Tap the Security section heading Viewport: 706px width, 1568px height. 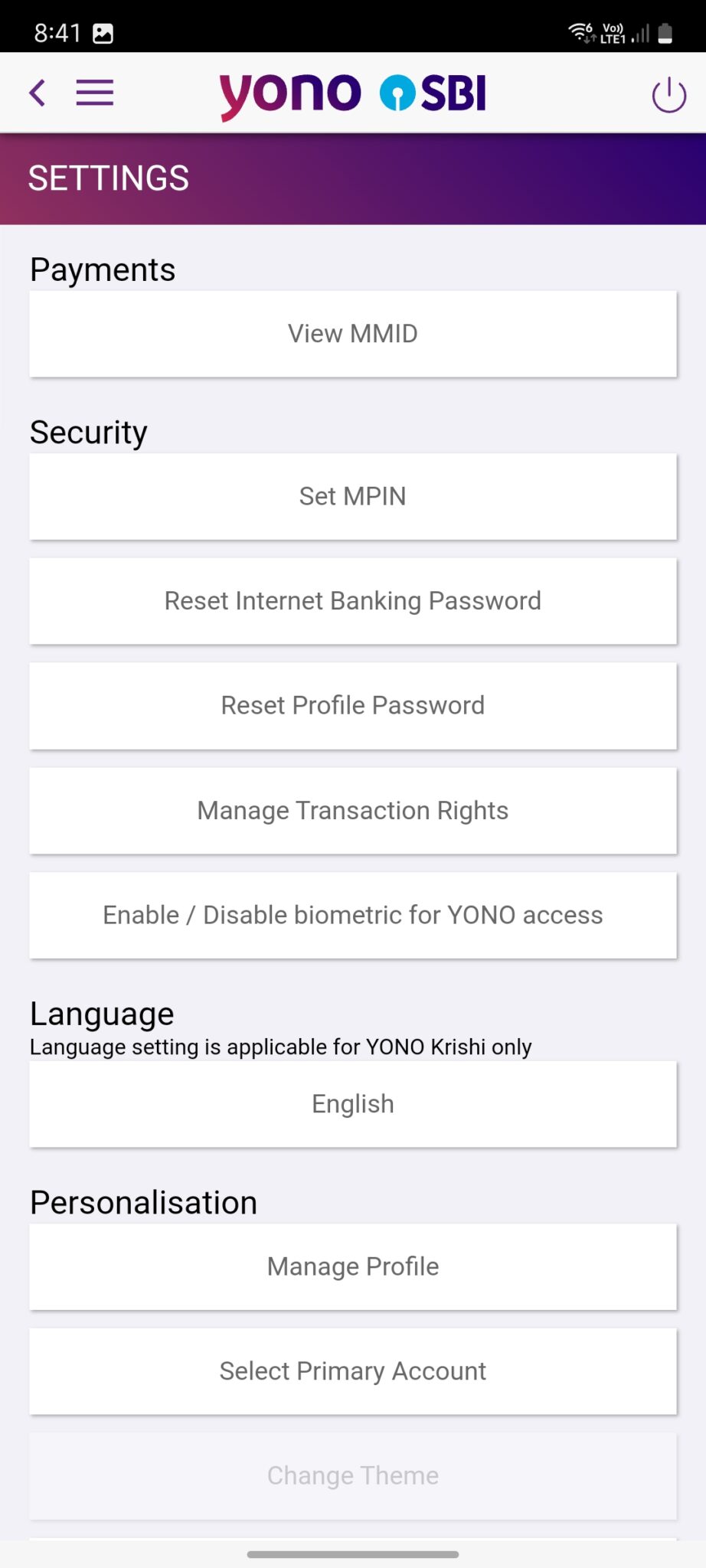(88, 432)
